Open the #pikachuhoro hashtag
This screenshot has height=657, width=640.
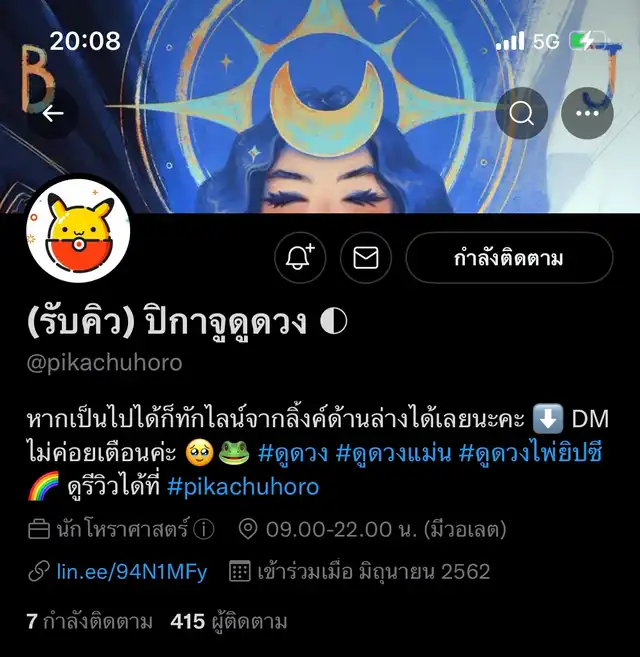pos(243,487)
